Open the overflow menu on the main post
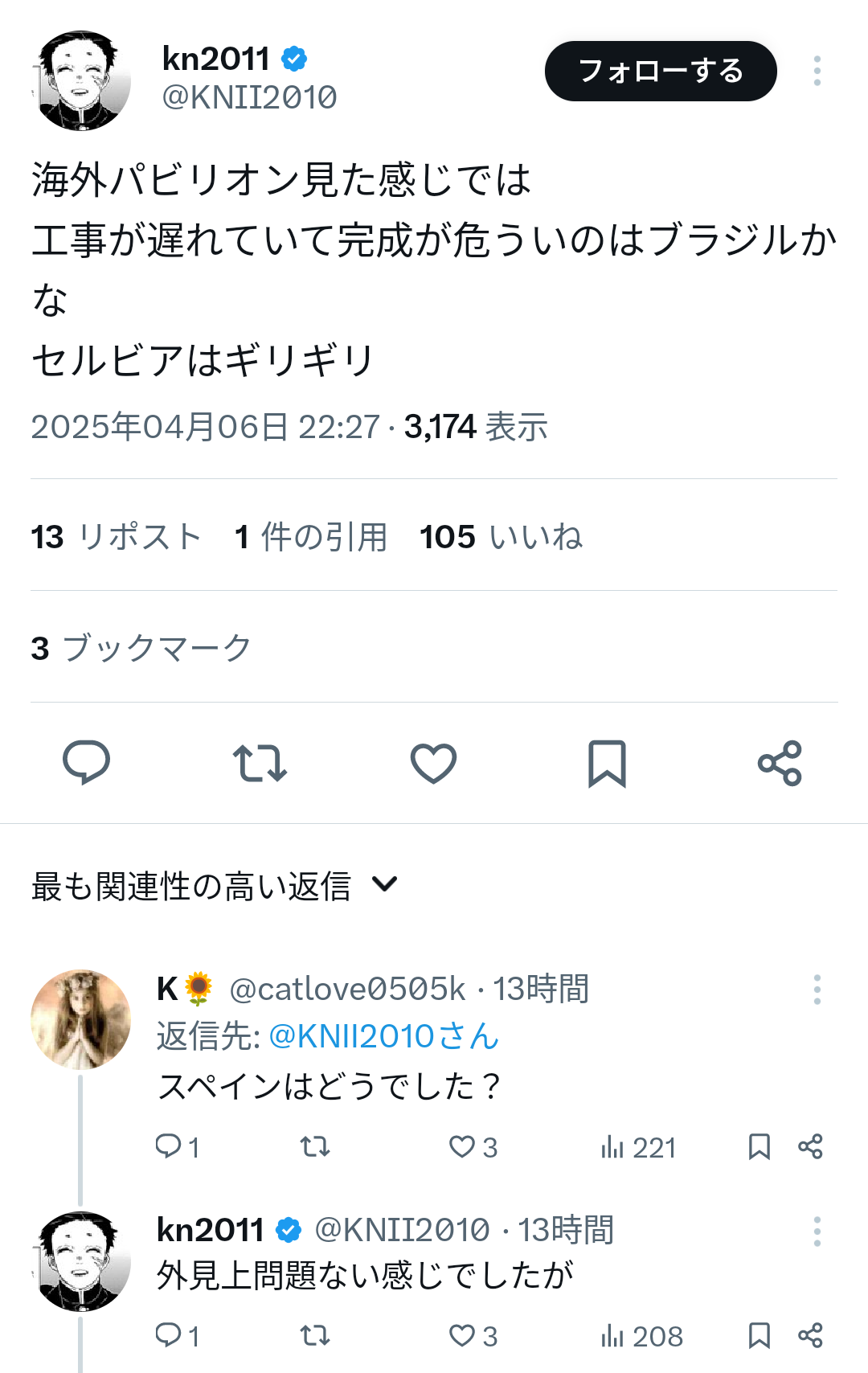 pos(817,72)
